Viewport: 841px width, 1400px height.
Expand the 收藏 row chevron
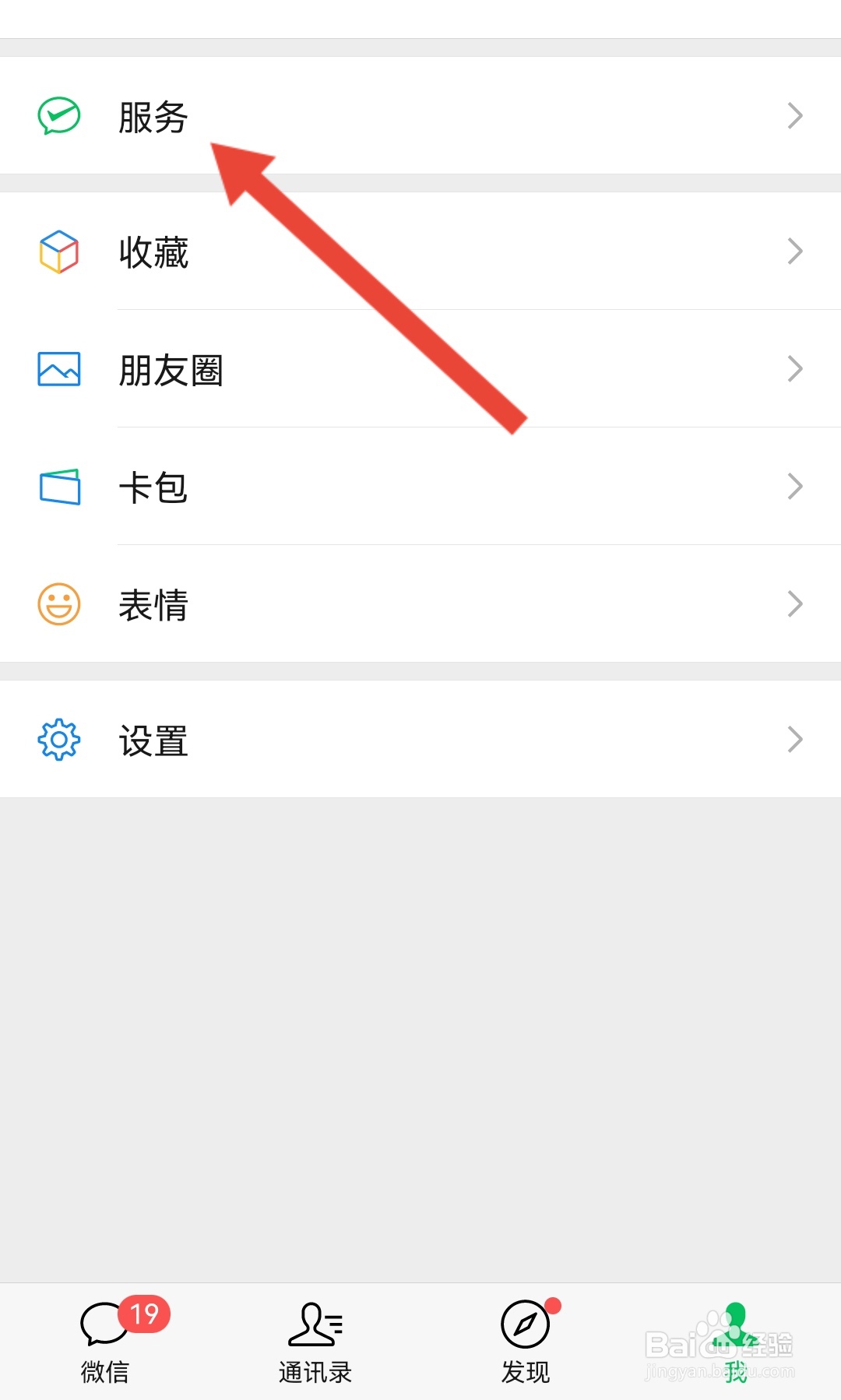tap(795, 251)
